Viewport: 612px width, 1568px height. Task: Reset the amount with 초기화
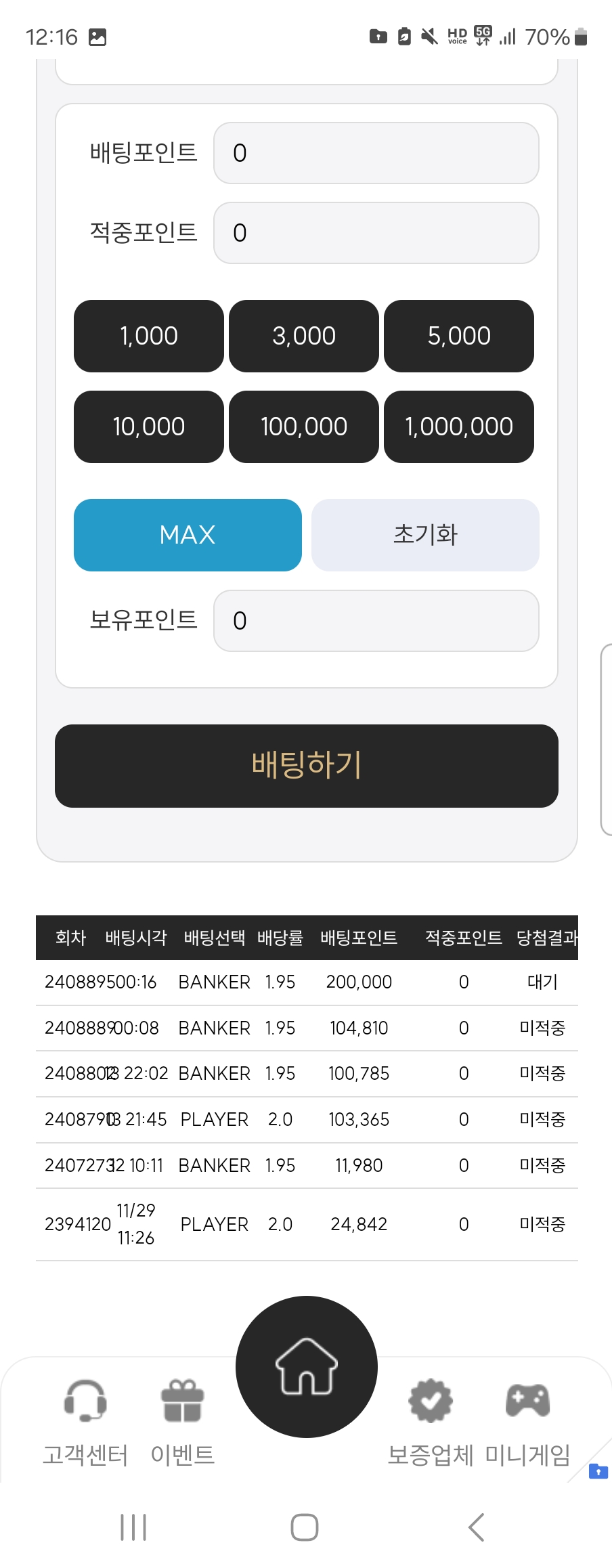coord(425,535)
